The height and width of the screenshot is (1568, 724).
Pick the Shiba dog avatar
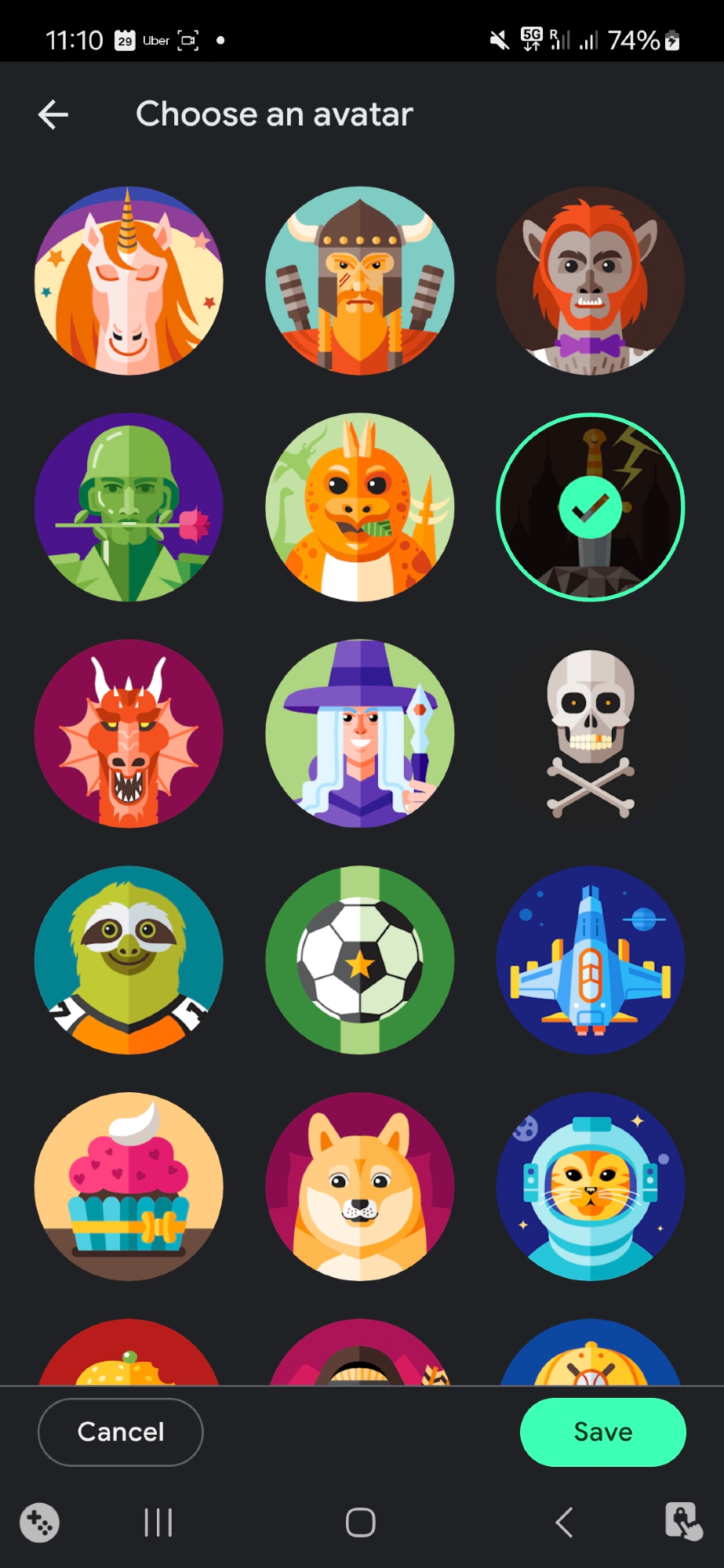tap(360, 1186)
